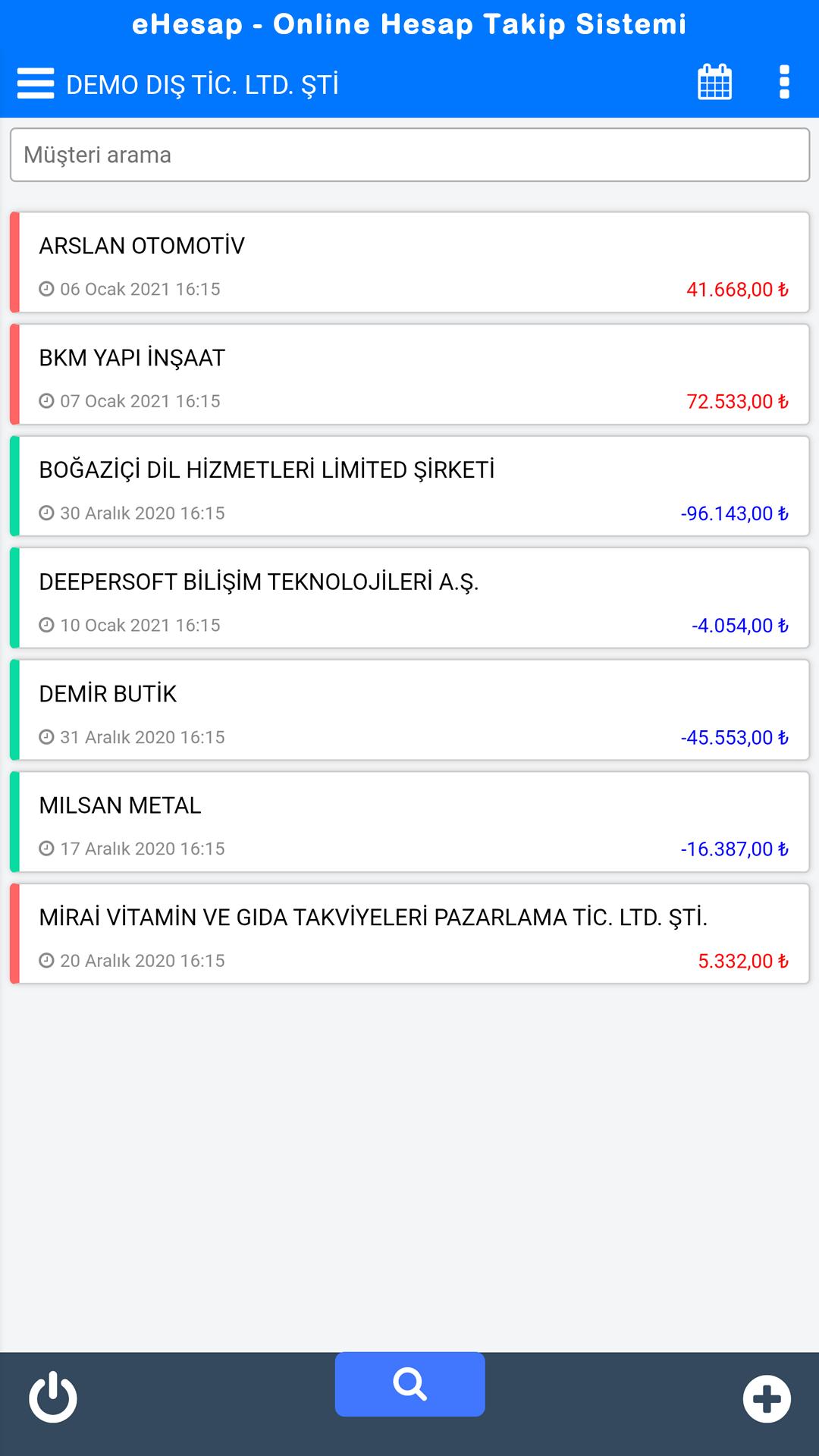Tap the Müşteri arama search field
The height and width of the screenshot is (1456, 819).
[409, 155]
